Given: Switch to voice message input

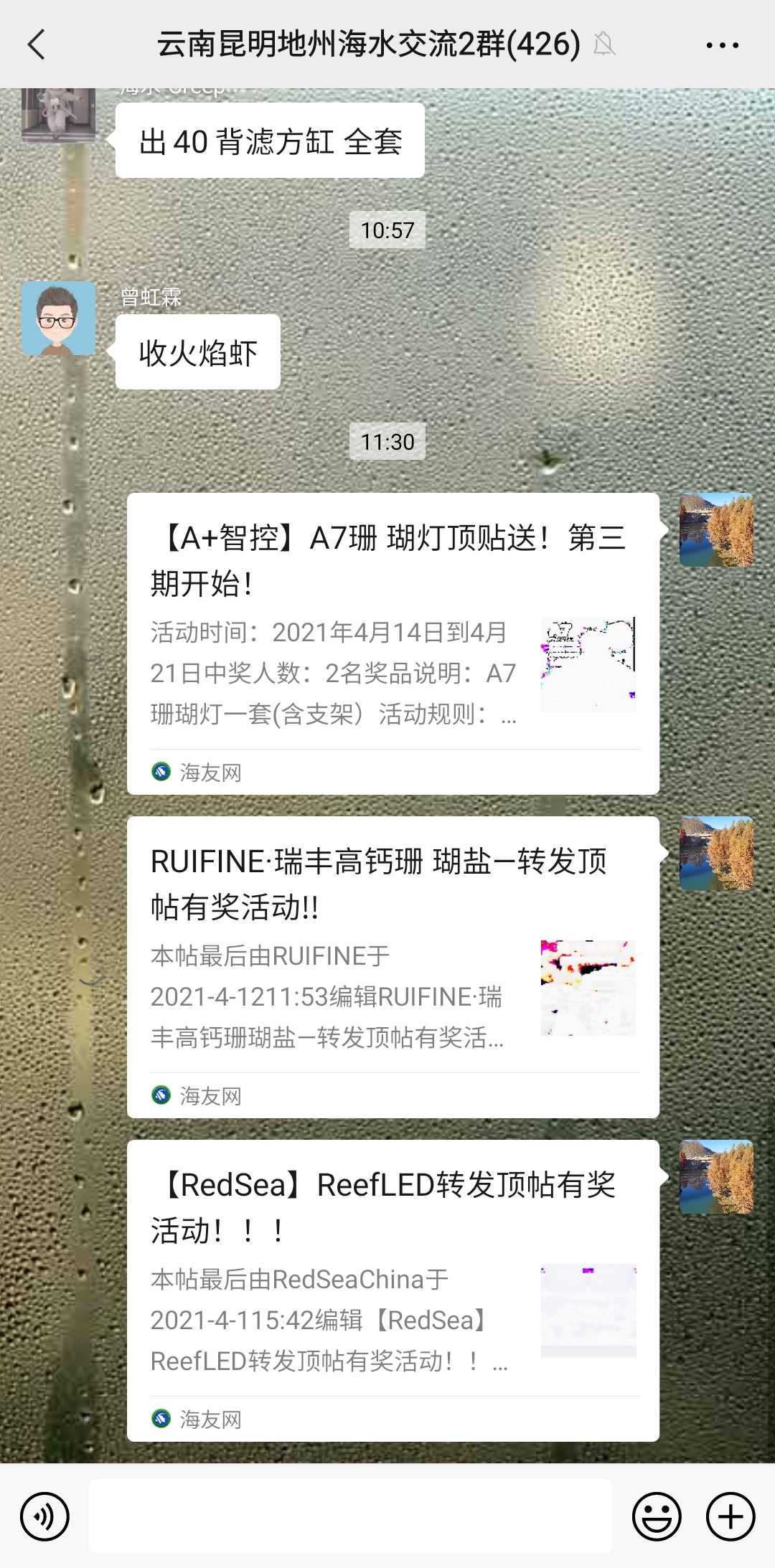Looking at the screenshot, I should (x=44, y=1516).
